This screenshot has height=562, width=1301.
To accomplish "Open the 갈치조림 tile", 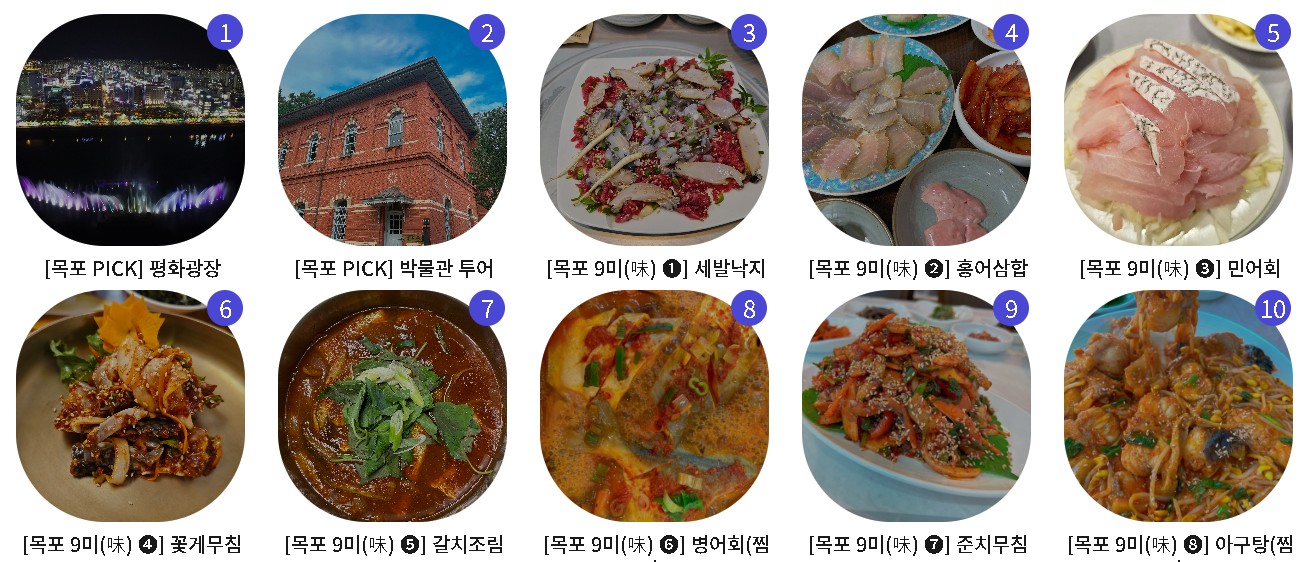I will click(x=393, y=406).
